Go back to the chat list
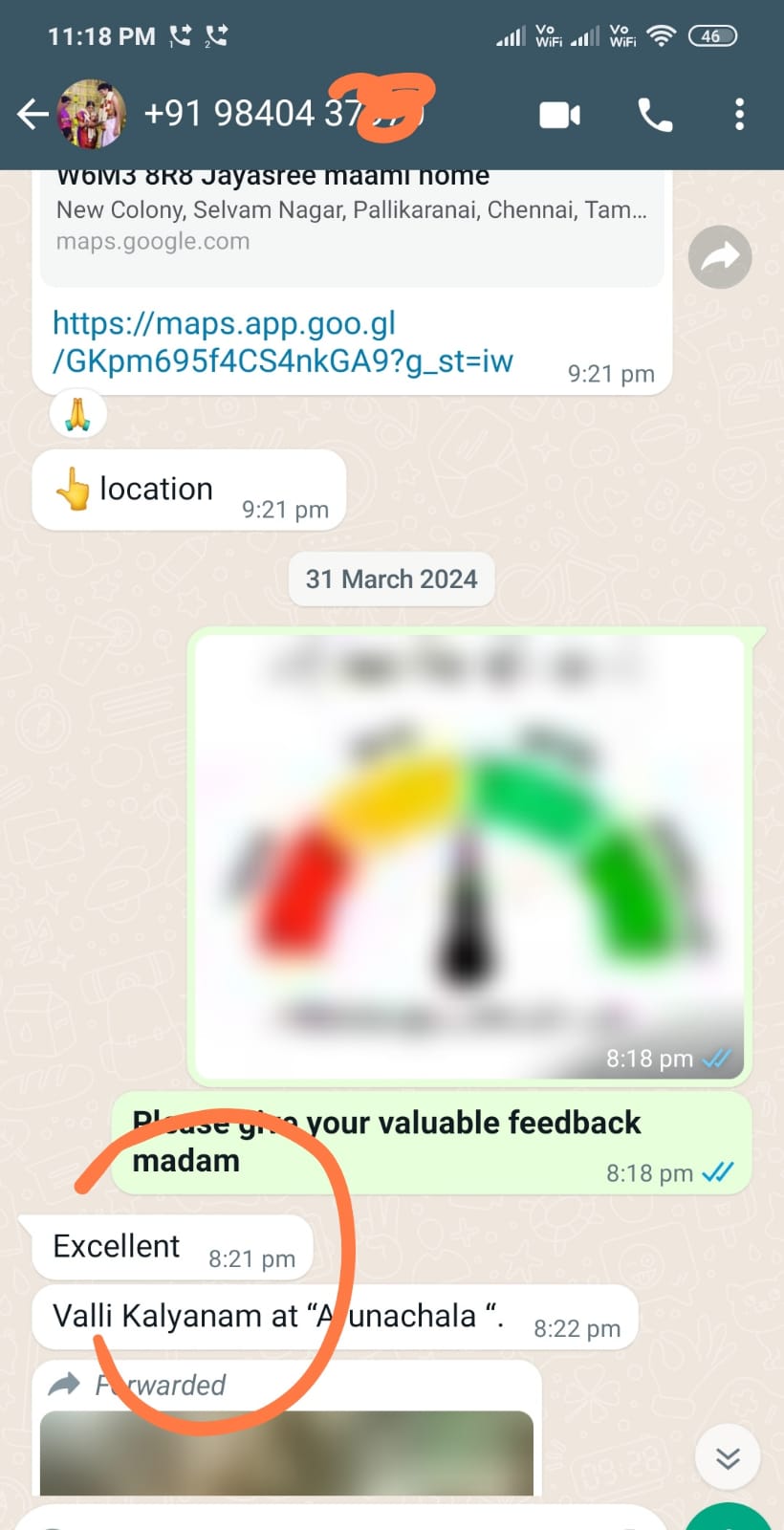Screen dimensions: 784x1530 click(x=33, y=115)
